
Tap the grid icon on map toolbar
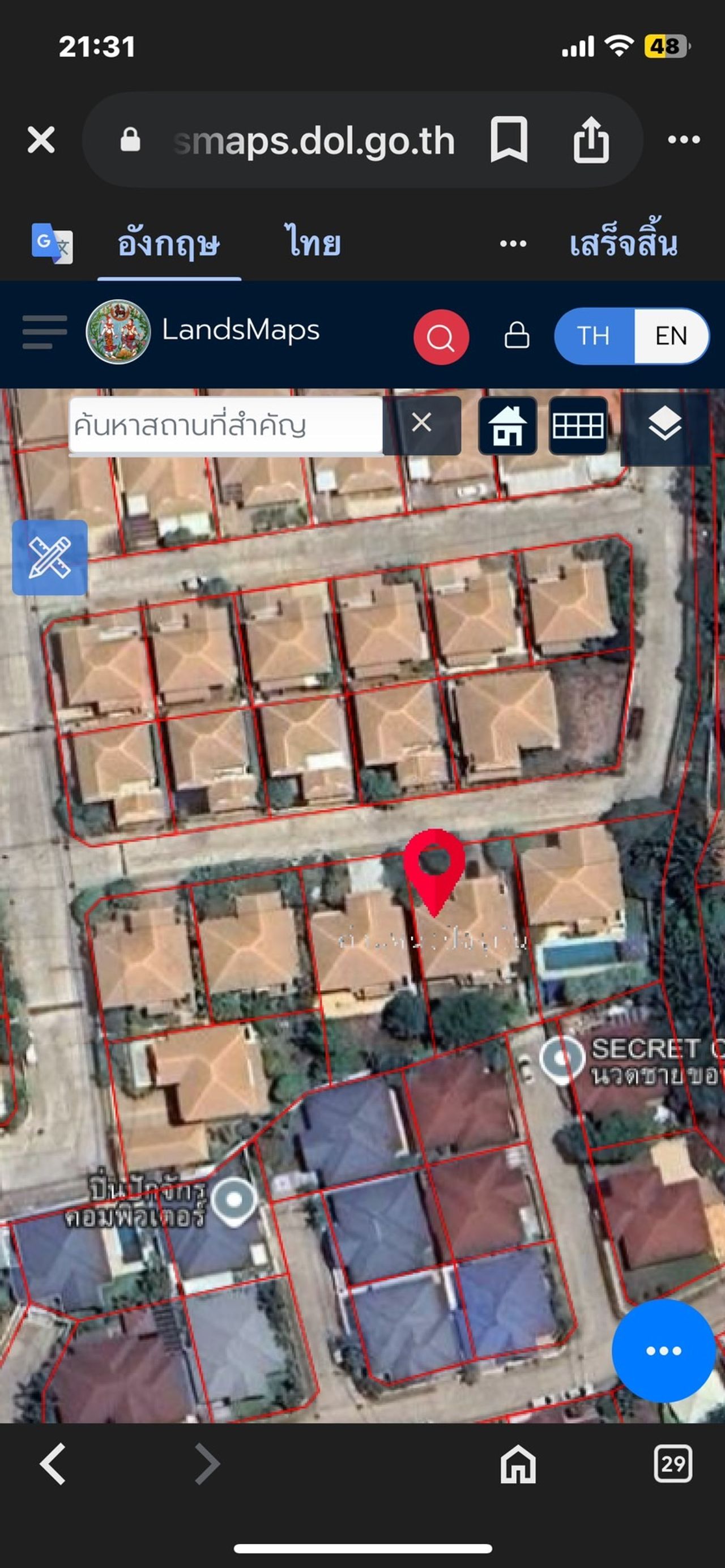(578, 425)
